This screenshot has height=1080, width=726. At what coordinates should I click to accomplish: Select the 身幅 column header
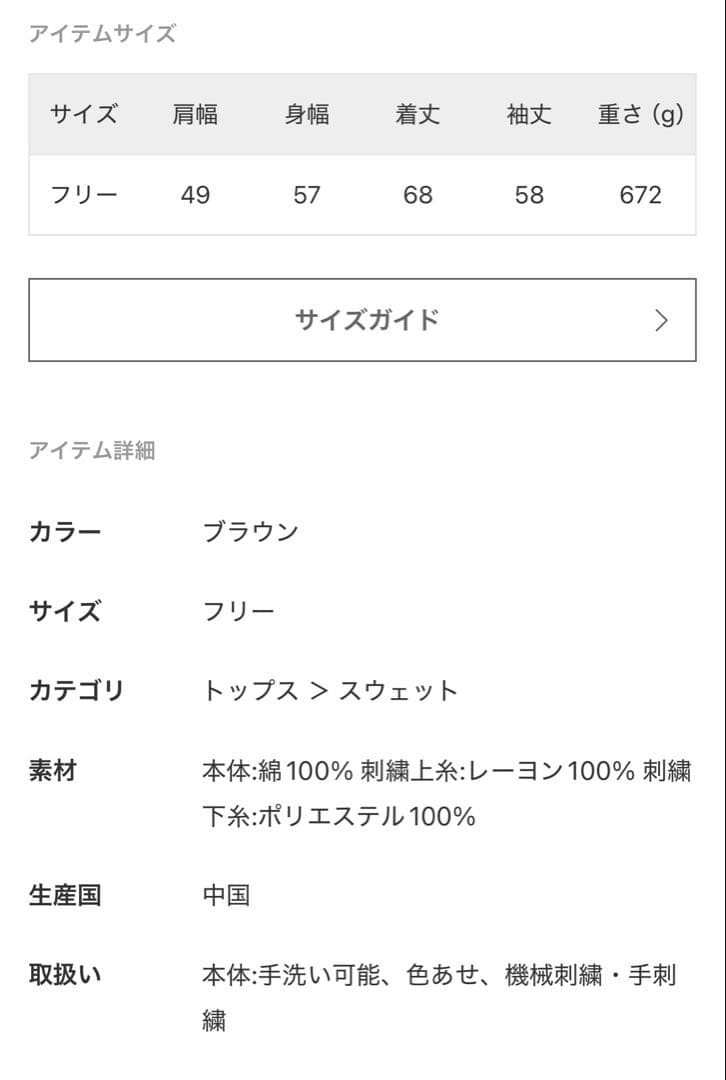tap(307, 114)
